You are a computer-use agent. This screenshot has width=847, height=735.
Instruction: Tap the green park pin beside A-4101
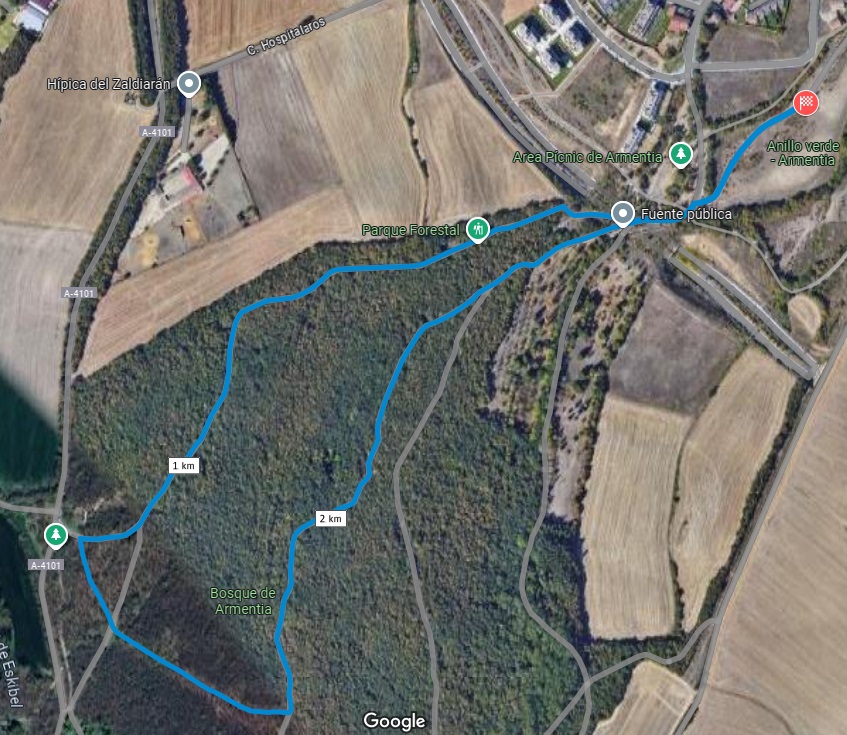57,536
